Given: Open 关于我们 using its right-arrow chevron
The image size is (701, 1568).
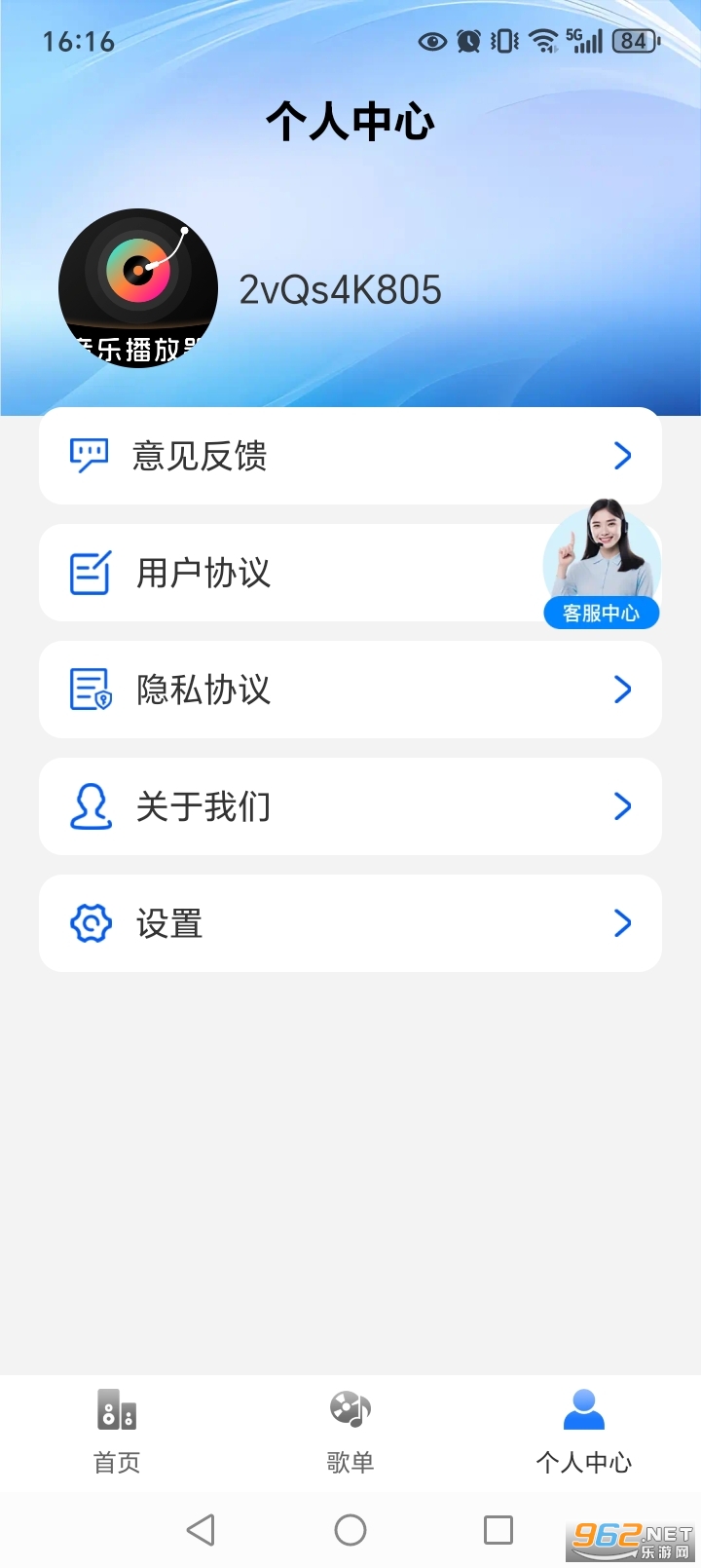Looking at the screenshot, I should pyautogui.click(x=623, y=806).
